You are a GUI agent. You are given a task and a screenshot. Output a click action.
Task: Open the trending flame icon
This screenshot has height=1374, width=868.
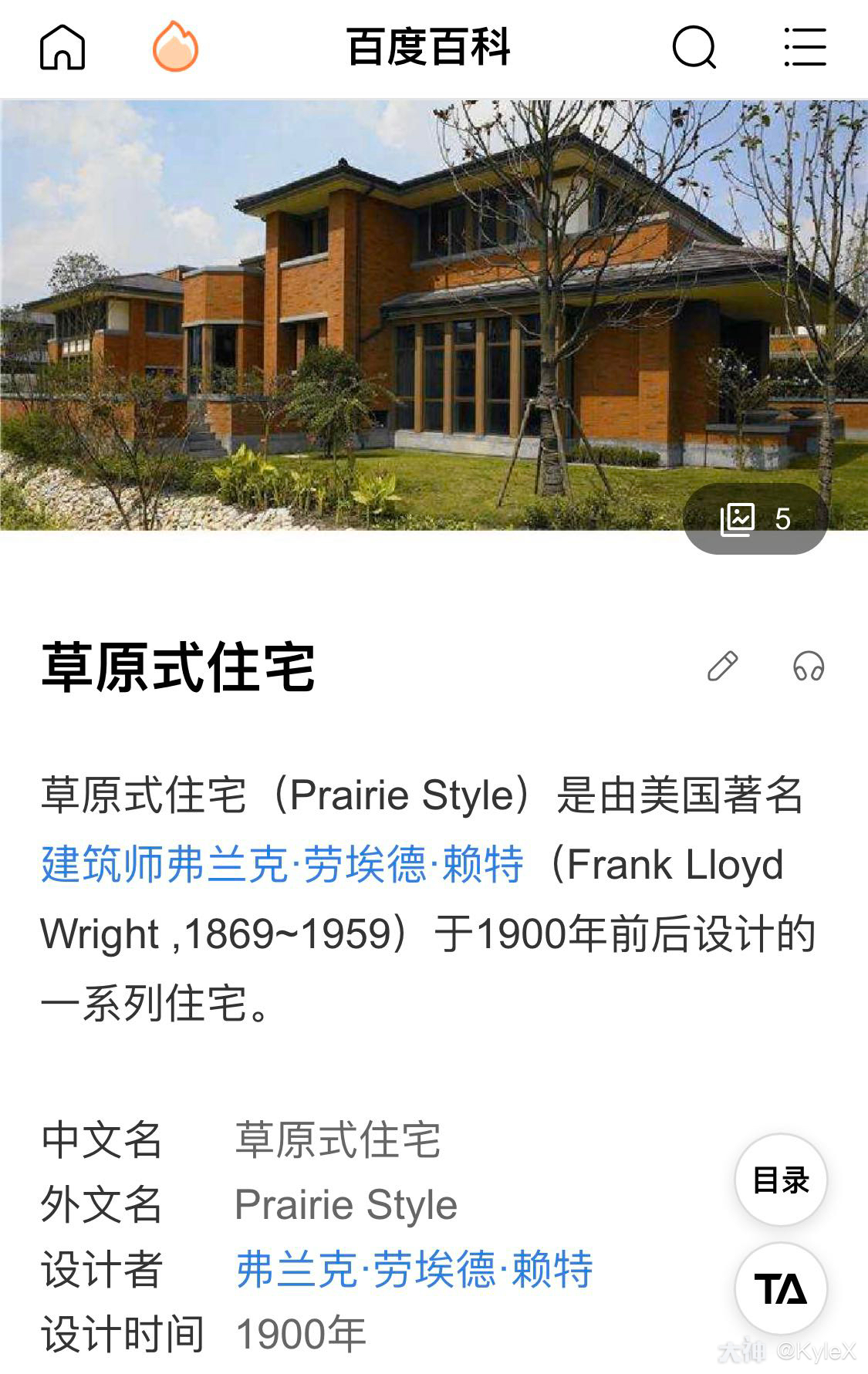(175, 47)
